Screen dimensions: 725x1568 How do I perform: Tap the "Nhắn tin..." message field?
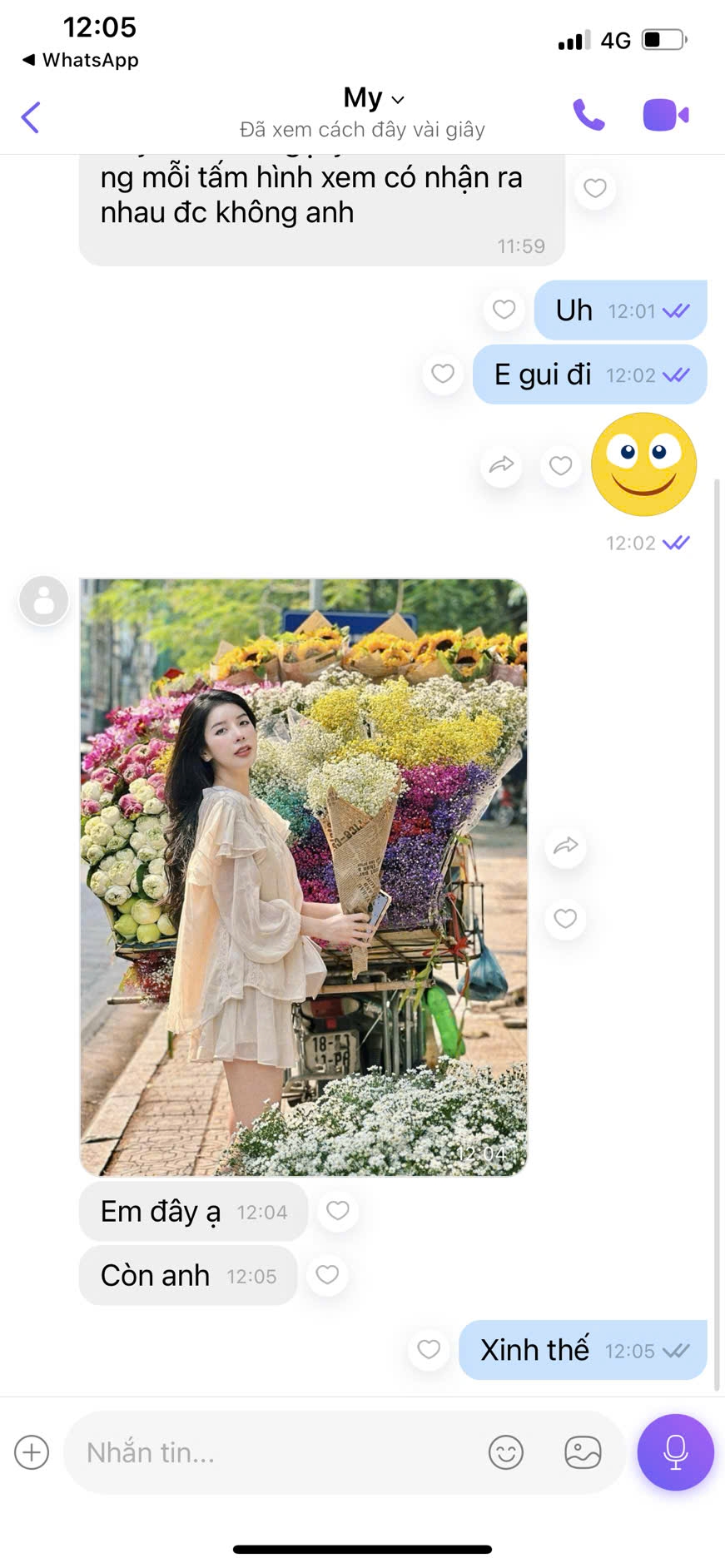click(x=275, y=1452)
